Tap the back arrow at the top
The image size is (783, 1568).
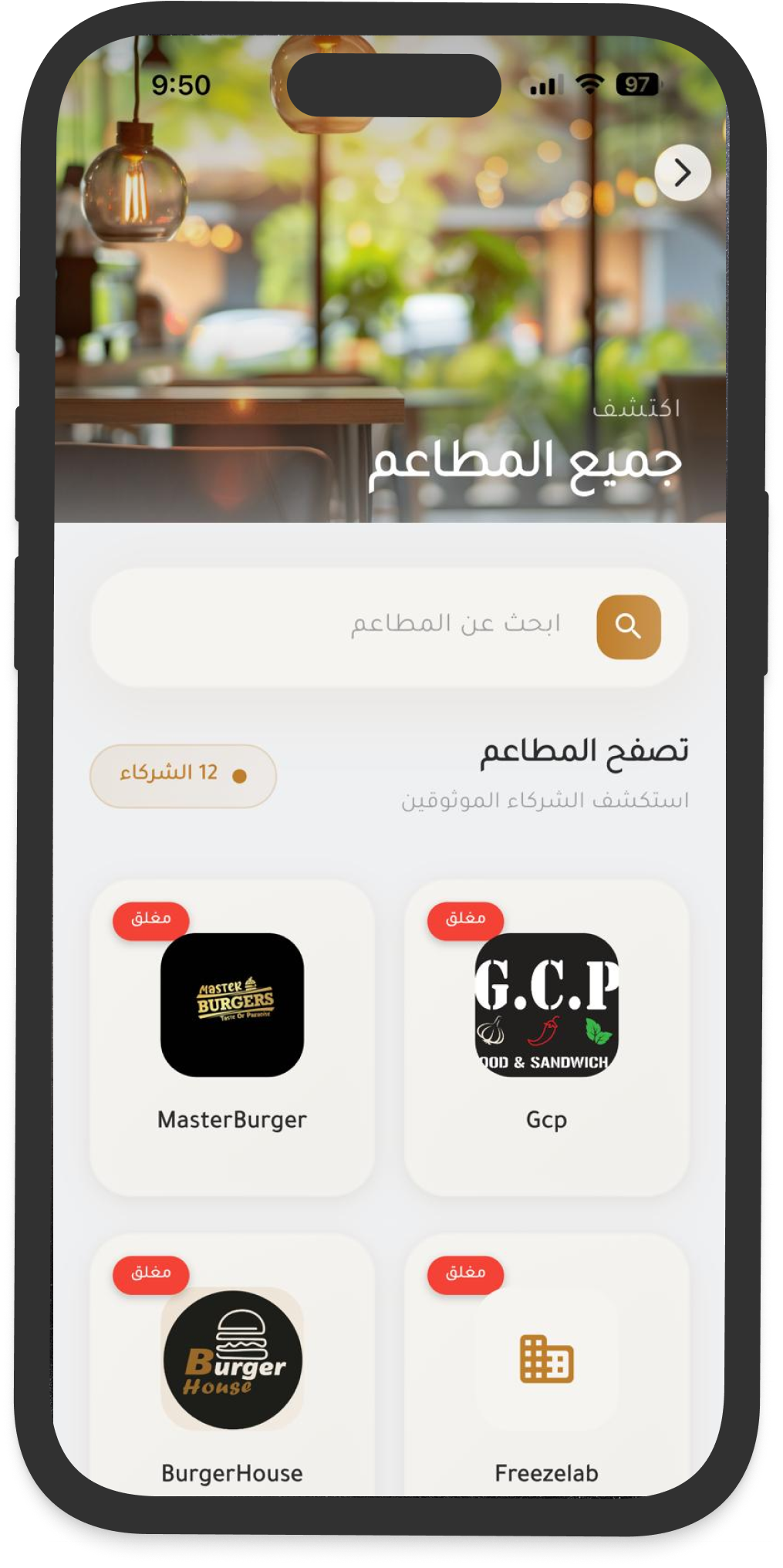[683, 173]
